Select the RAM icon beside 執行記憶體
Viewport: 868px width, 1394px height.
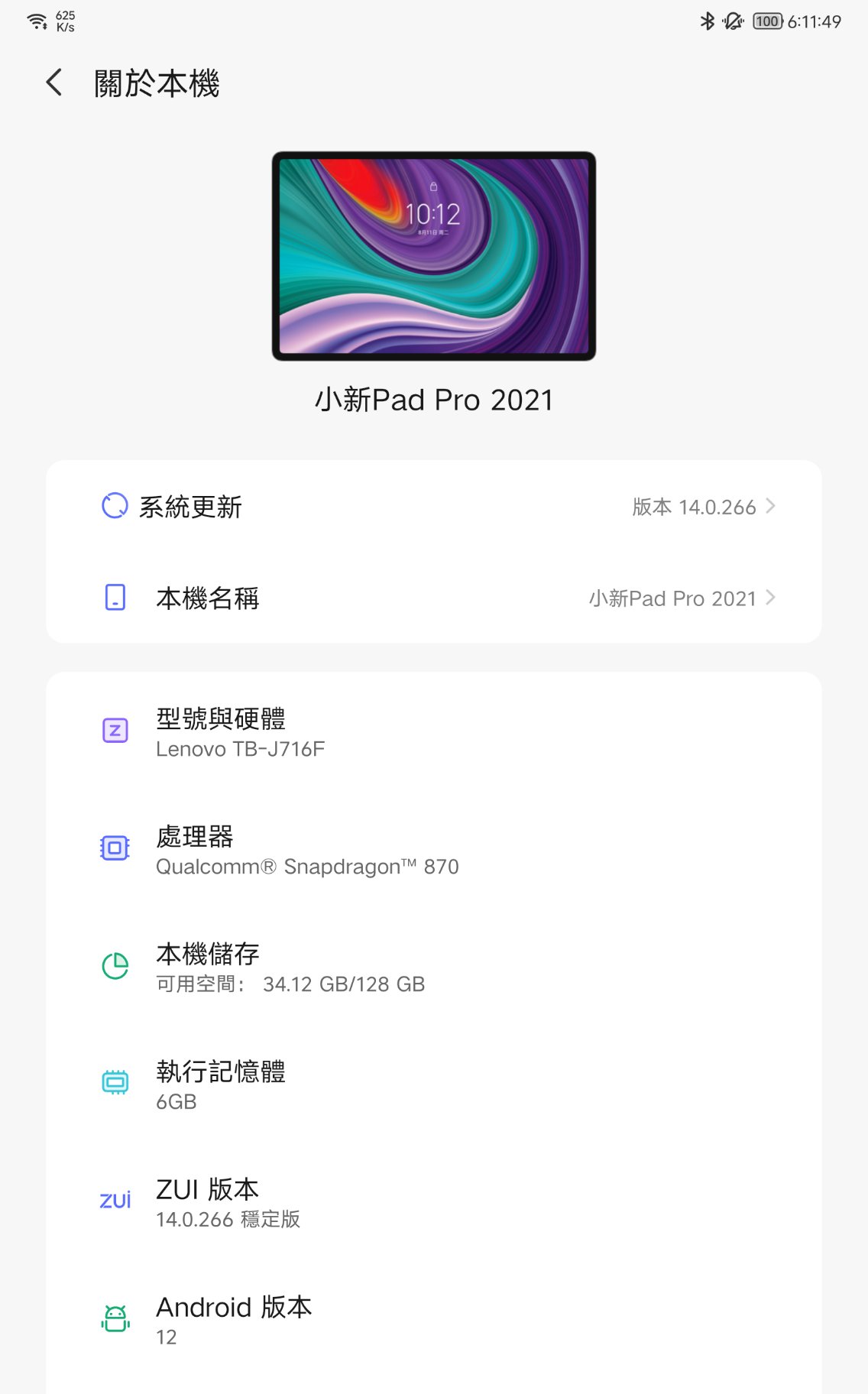[114, 1083]
